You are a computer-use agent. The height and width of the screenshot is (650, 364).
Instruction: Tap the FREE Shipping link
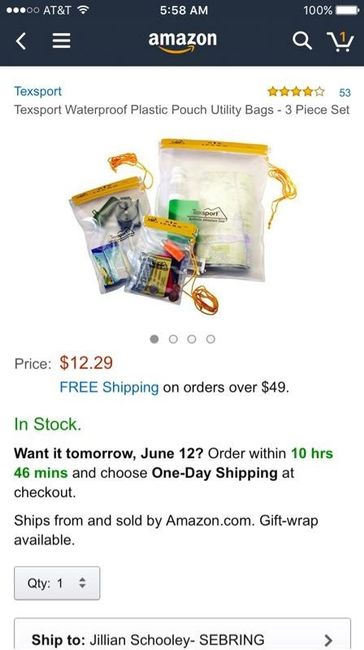pyautogui.click(x=109, y=388)
